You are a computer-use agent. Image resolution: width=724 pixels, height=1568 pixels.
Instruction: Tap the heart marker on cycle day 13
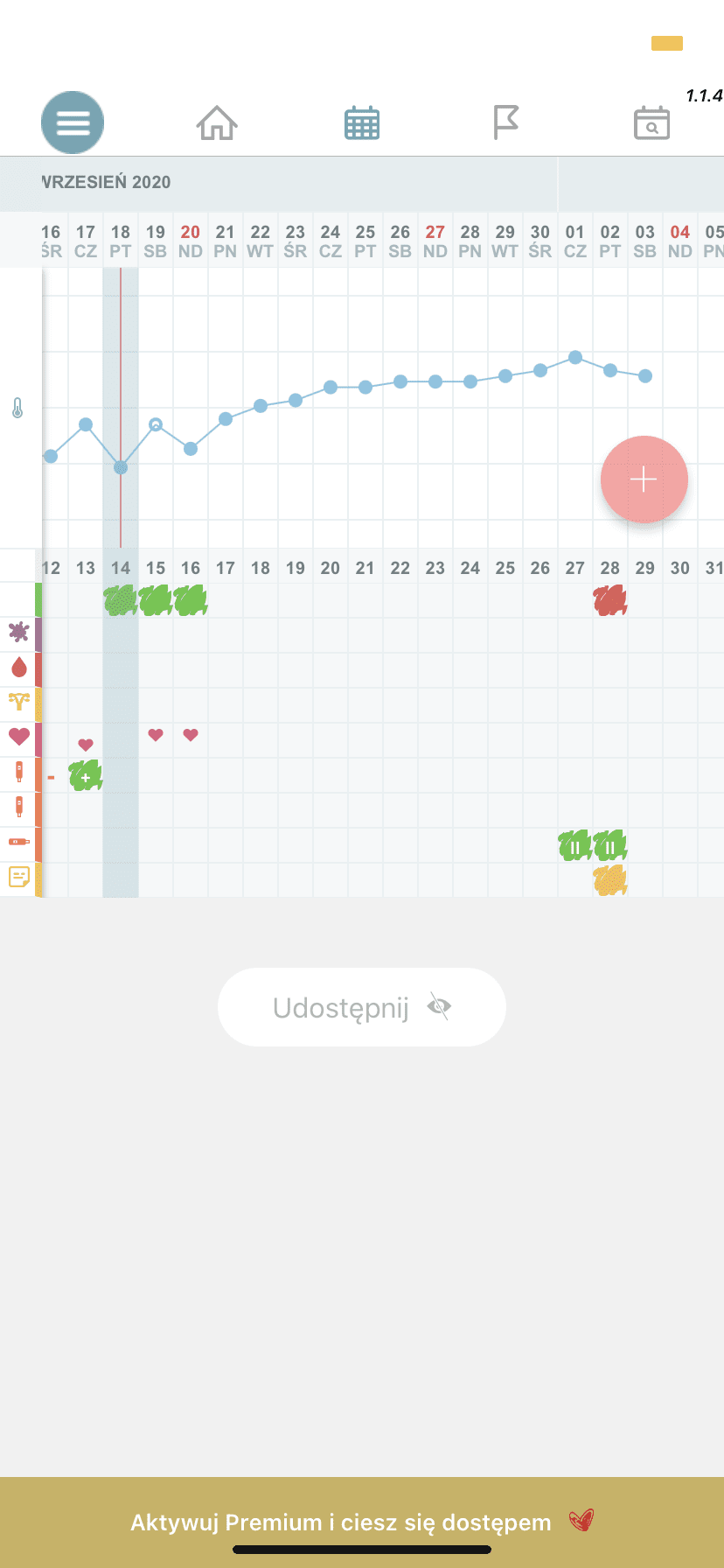(x=86, y=745)
